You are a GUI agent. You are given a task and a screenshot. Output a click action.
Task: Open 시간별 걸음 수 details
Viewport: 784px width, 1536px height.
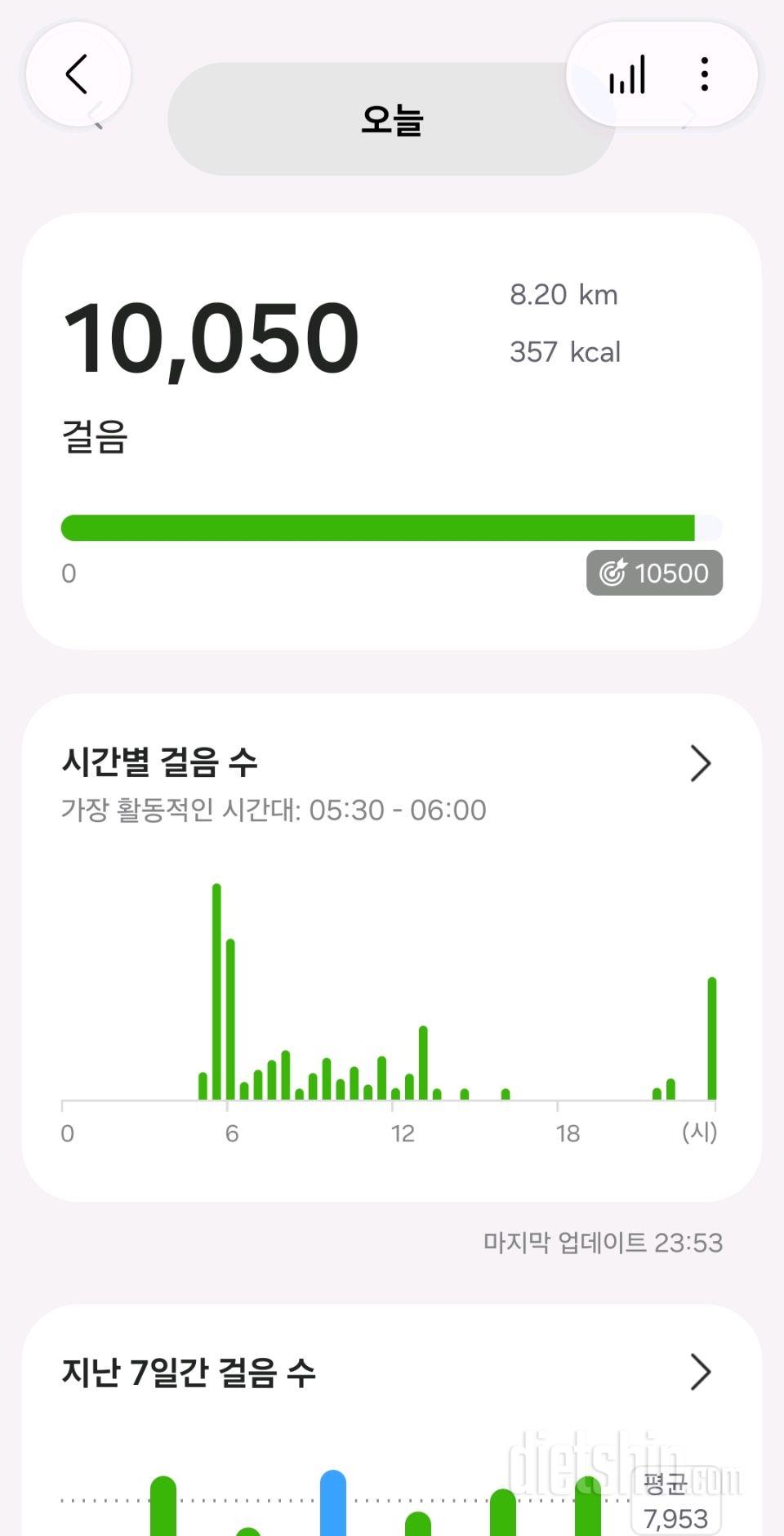coord(700,764)
